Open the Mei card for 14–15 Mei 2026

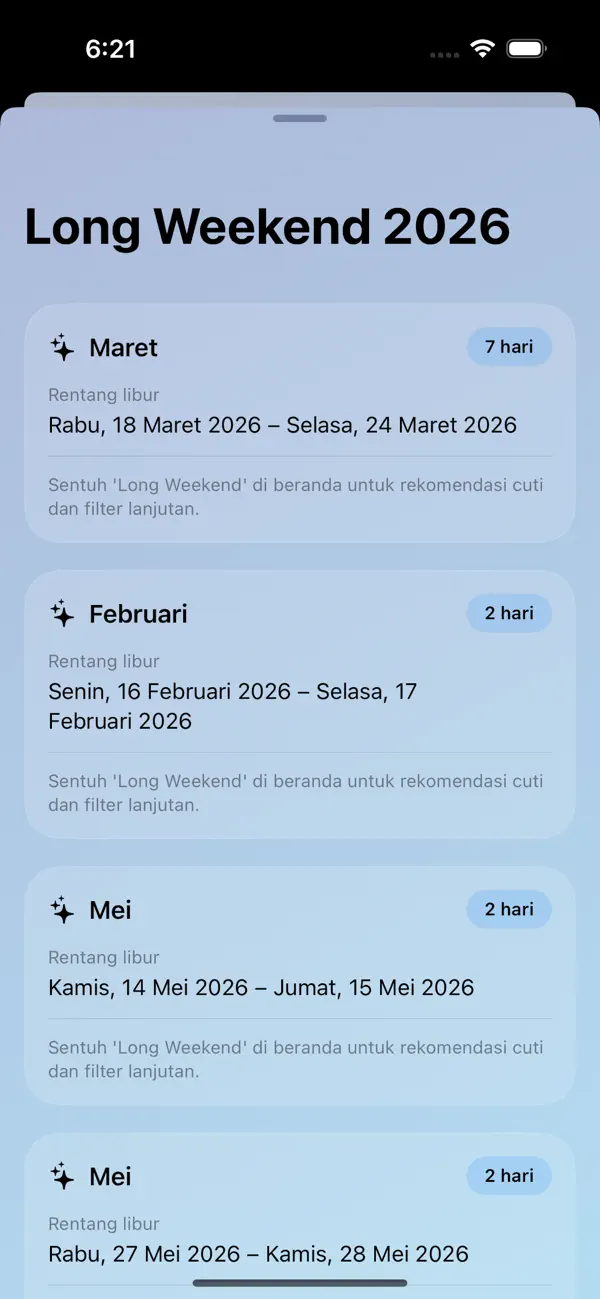(x=300, y=985)
